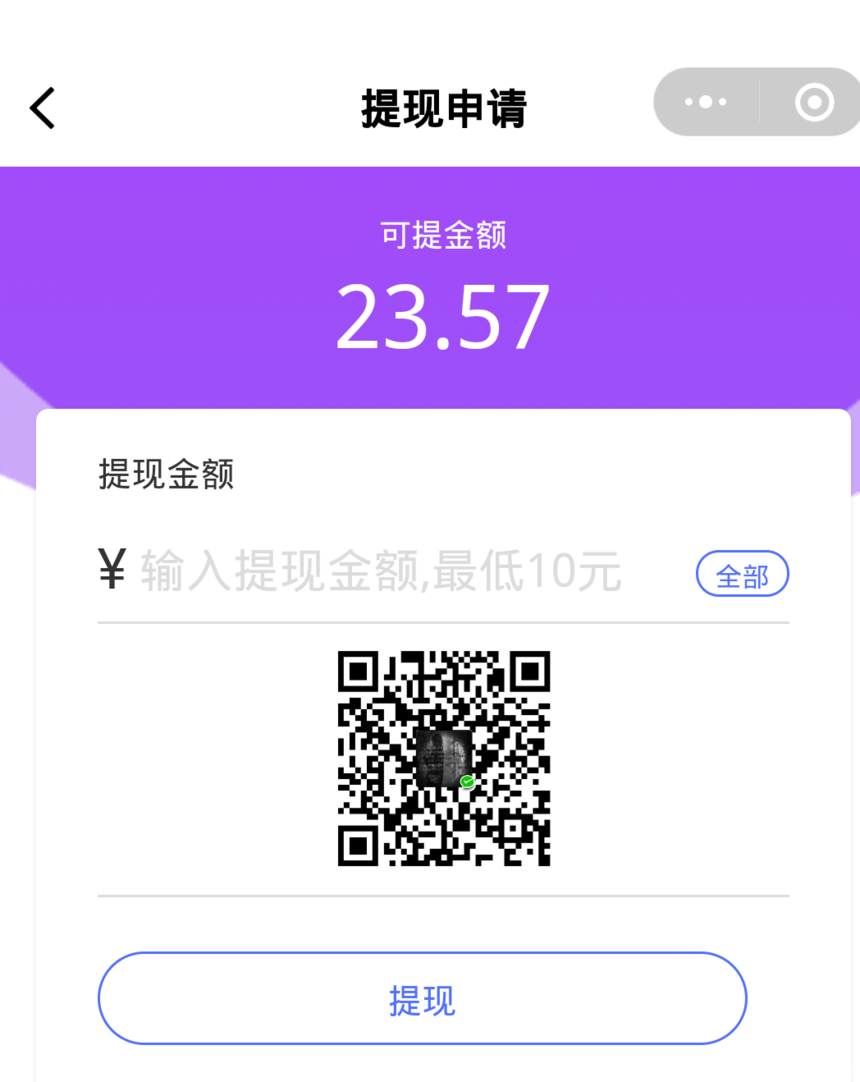Viewport: 860px width, 1082px height.
Task: Select the 可提金额 label
Action: (x=444, y=235)
